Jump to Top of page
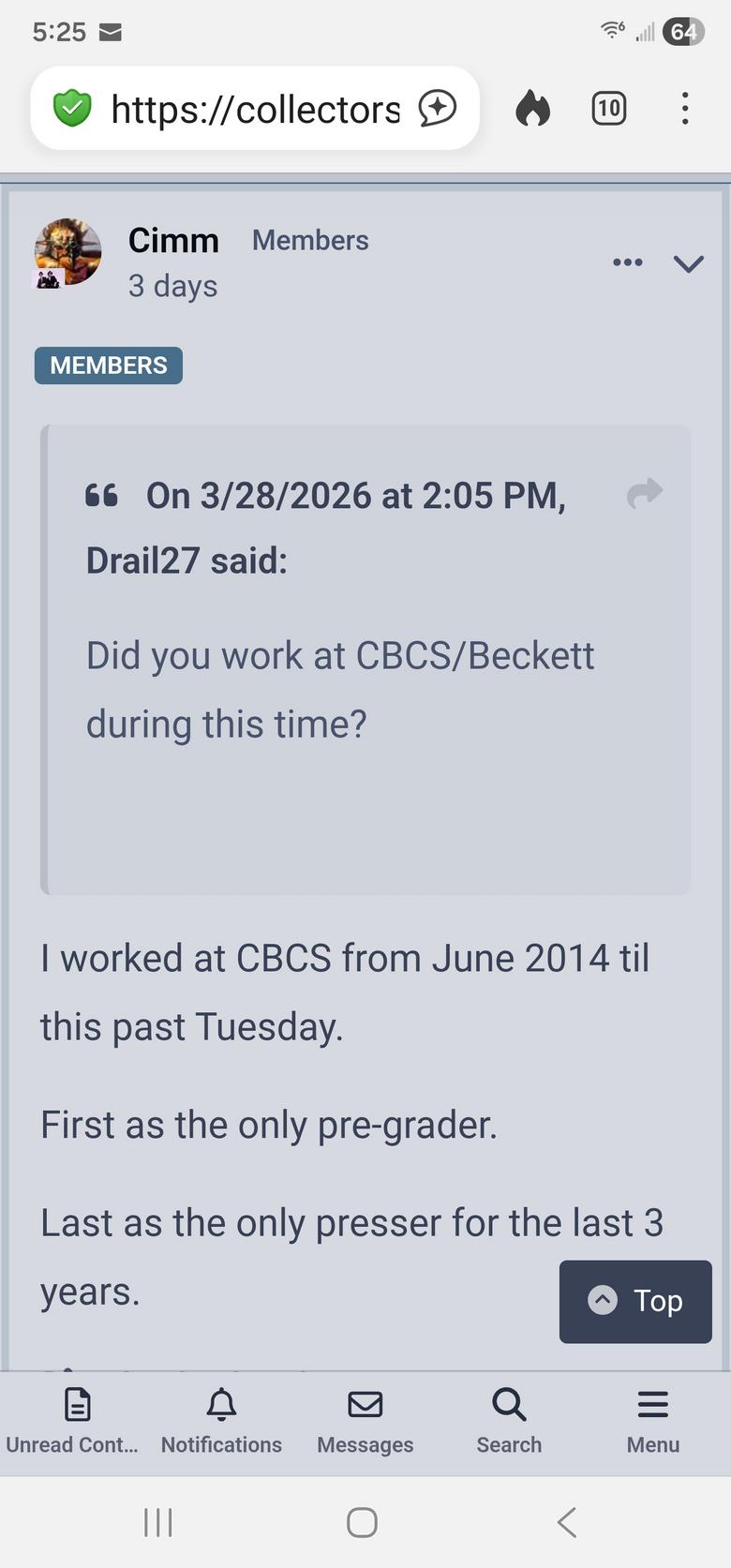Viewport: 731px width, 1568px height. point(635,1301)
